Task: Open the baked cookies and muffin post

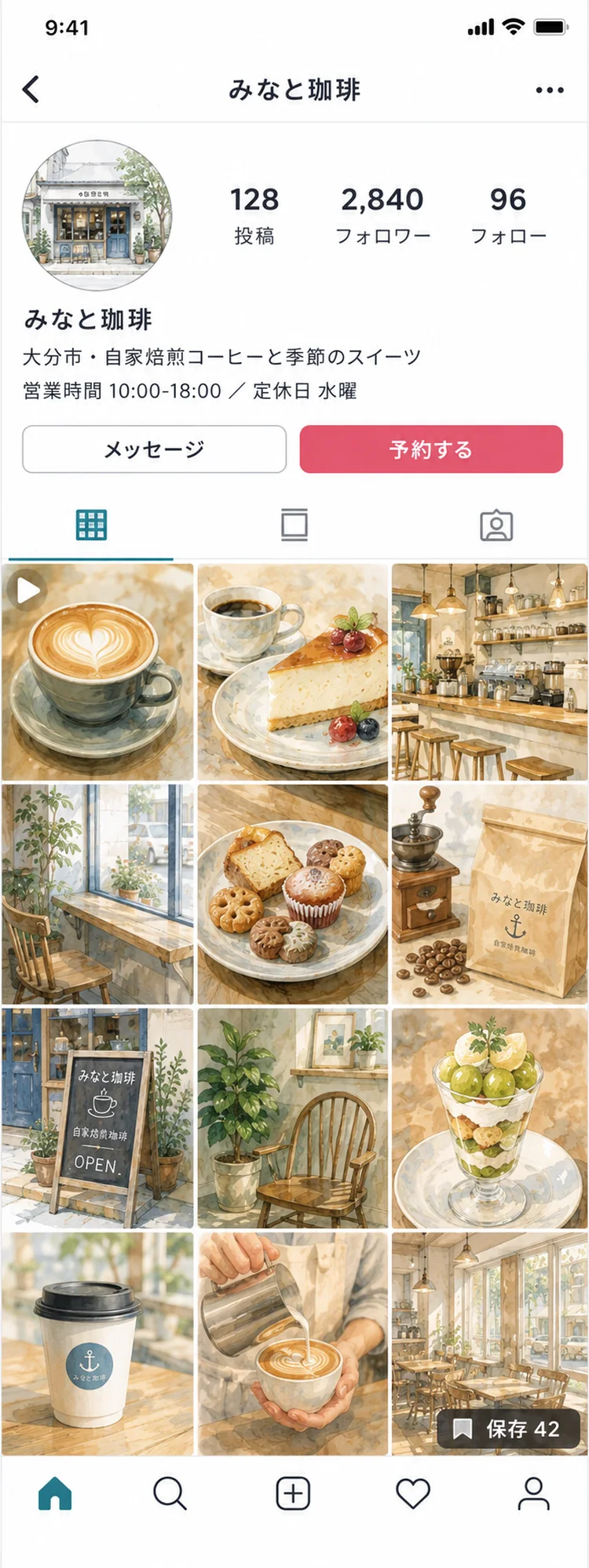Action: [292, 894]
